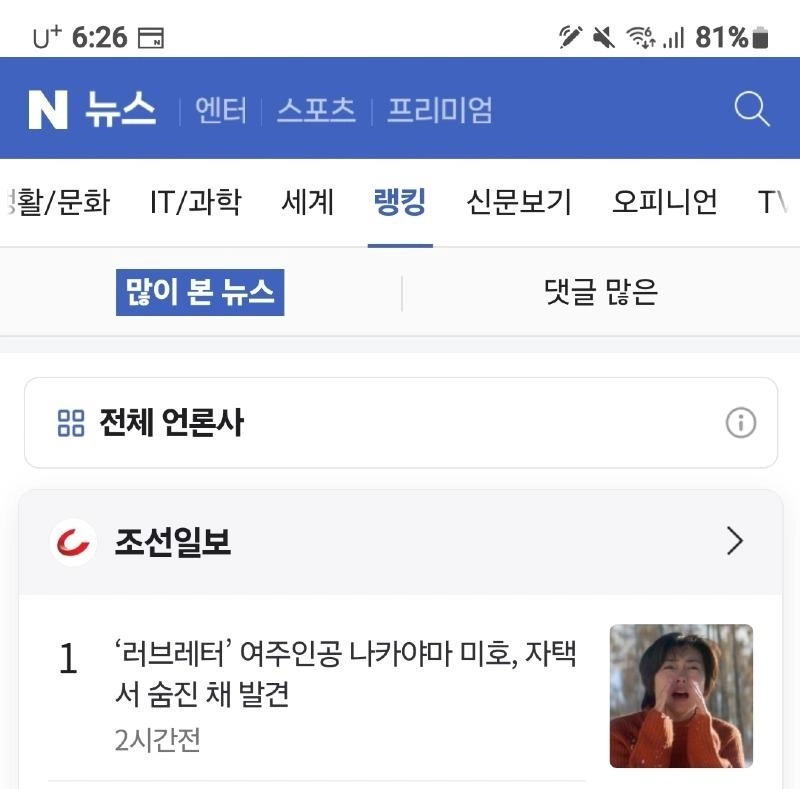Open the rank 1 article thumbnail image
Viewport: 800px width, 789px height.
tap(681, 696)
